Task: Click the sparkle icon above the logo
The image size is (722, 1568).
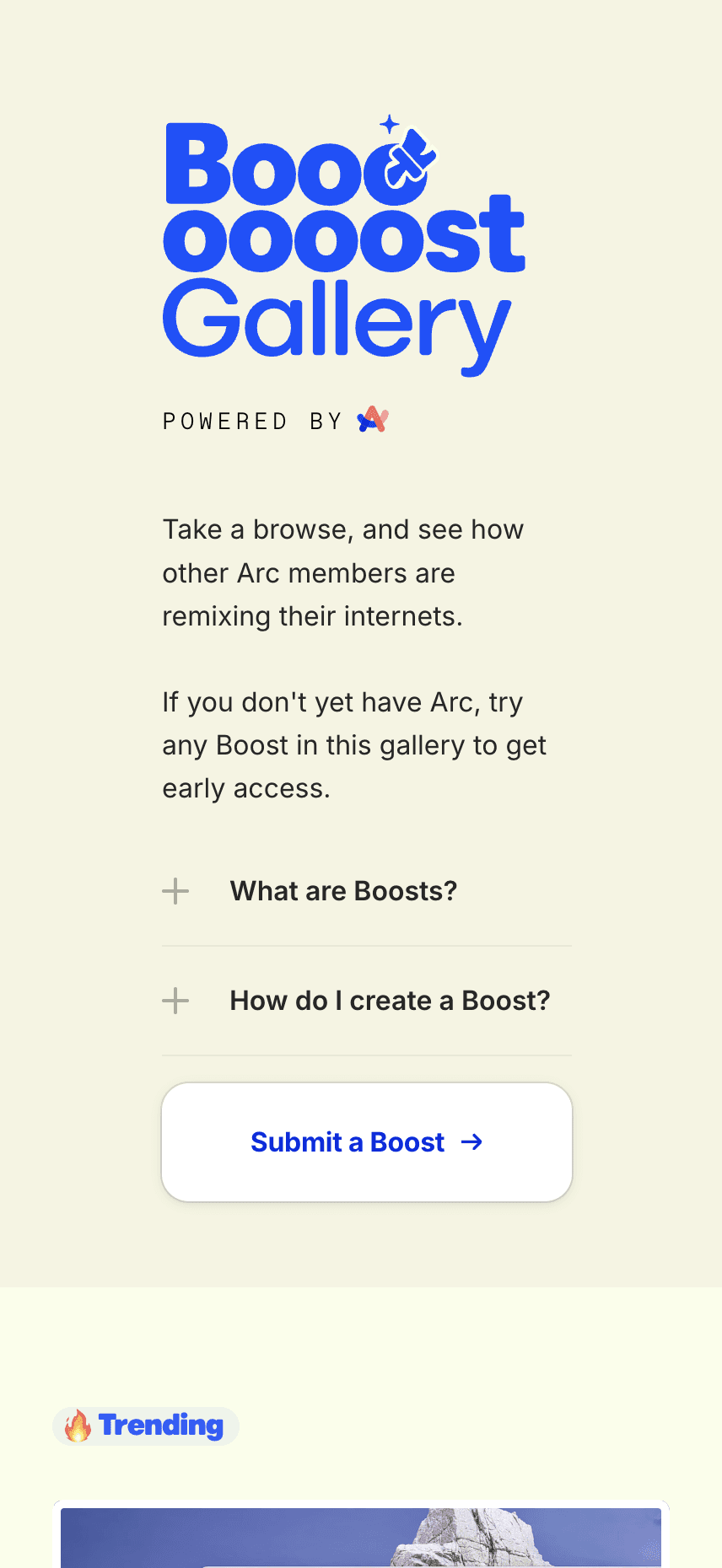Action: point(388,123)
